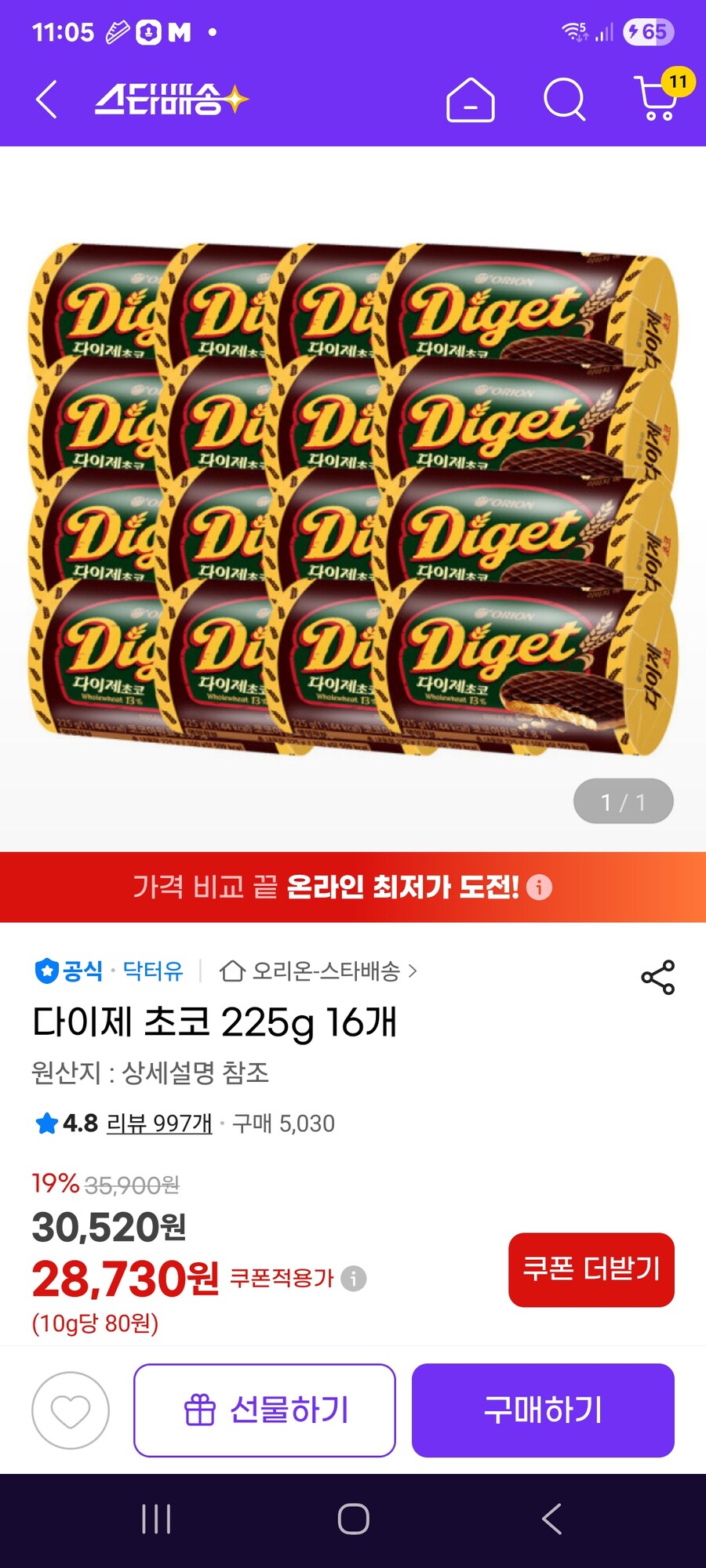Toggle wishlist heart for Diget chocolate
Image resolution: width=706 pixels, height=1568 pixels.
(x=69, y=1410)
